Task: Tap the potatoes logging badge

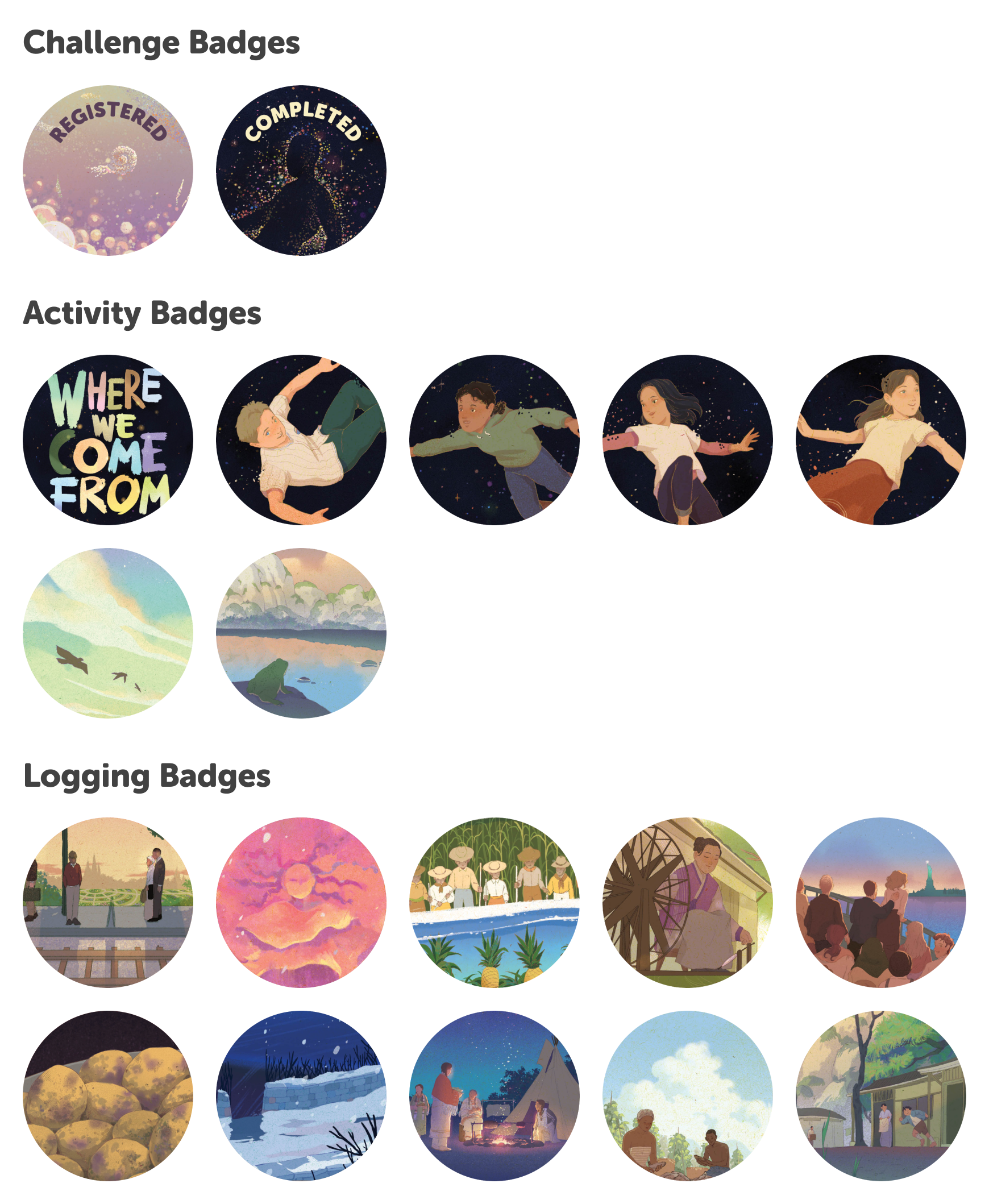Action: 107,1096
